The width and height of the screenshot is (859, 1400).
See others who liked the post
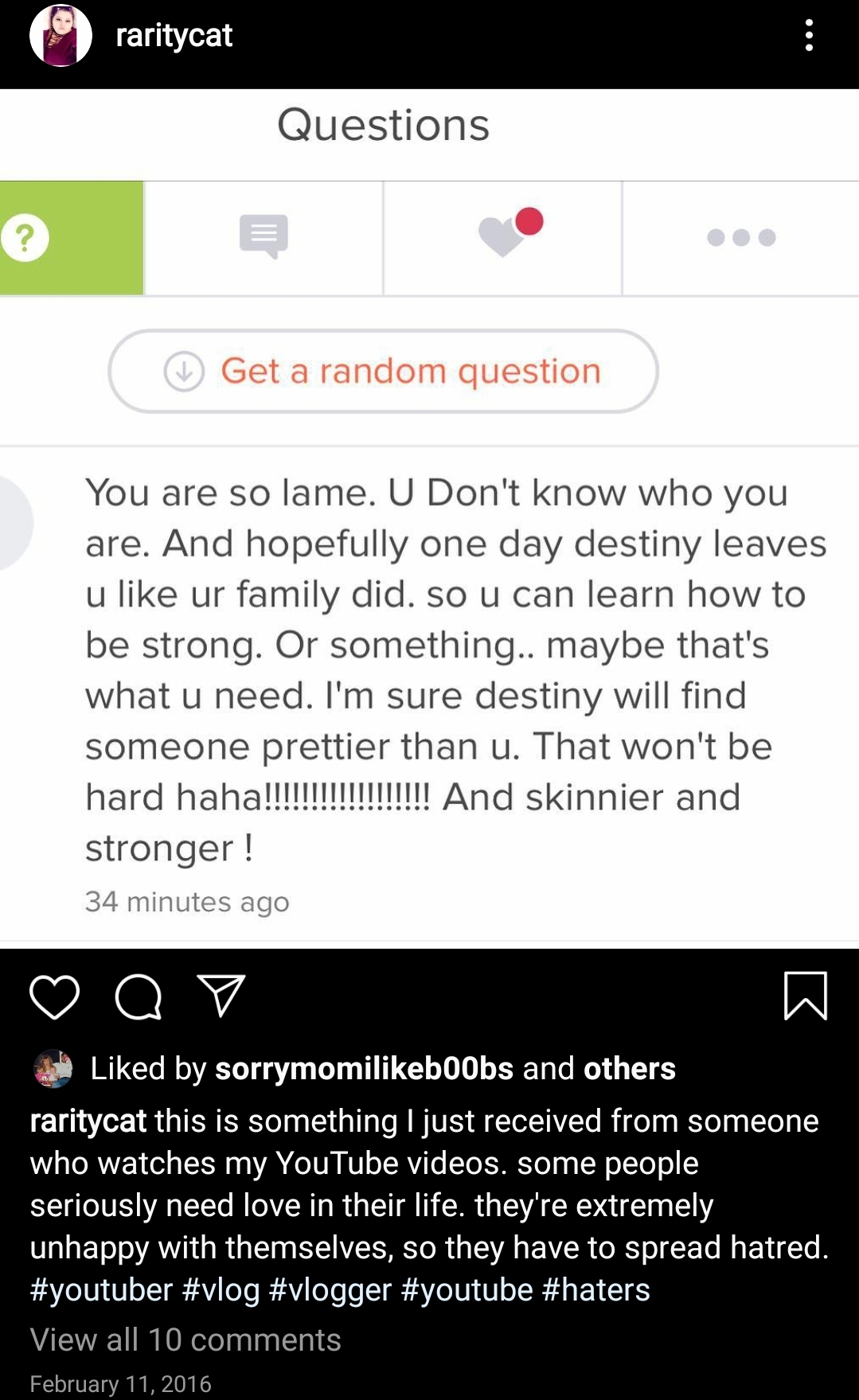630,1068
